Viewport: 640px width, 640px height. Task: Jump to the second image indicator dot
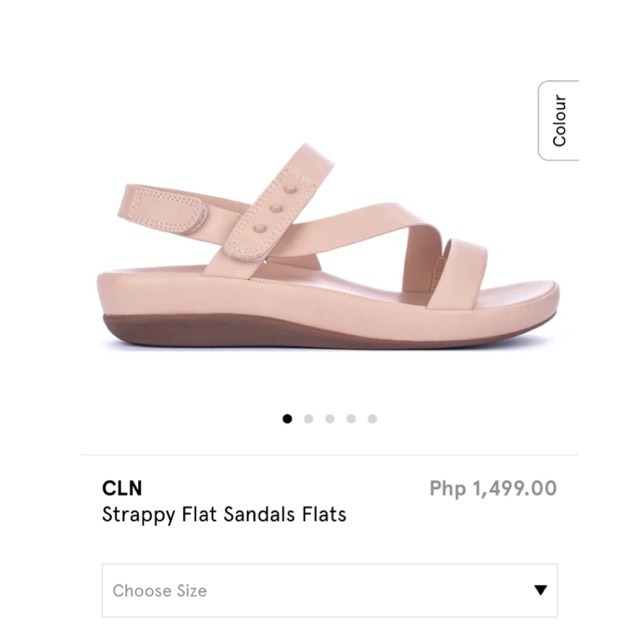pyautogui.click(x=309, y=419)
